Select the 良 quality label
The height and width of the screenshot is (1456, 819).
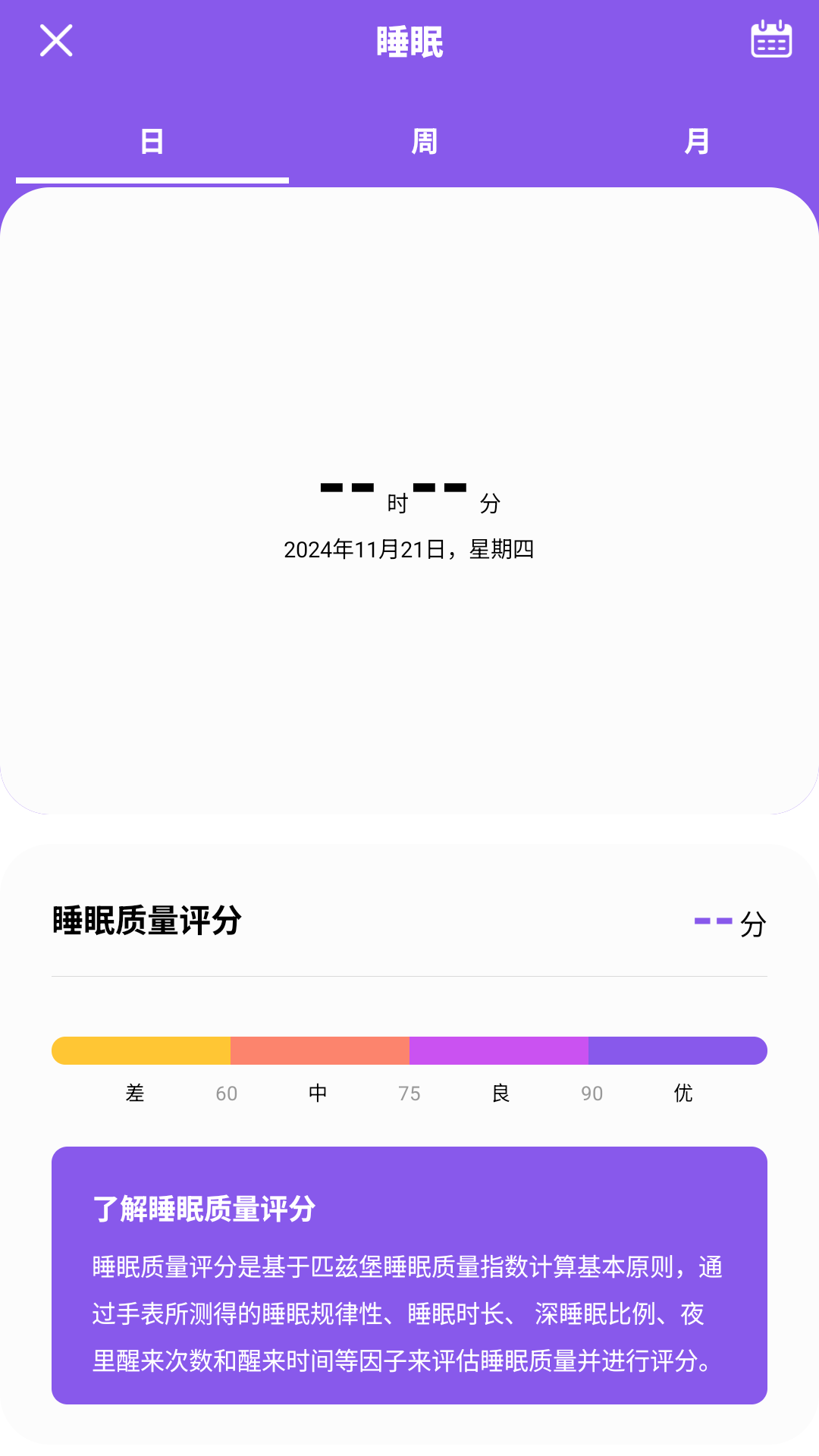pyautogui.click(x=500, y=1093)
